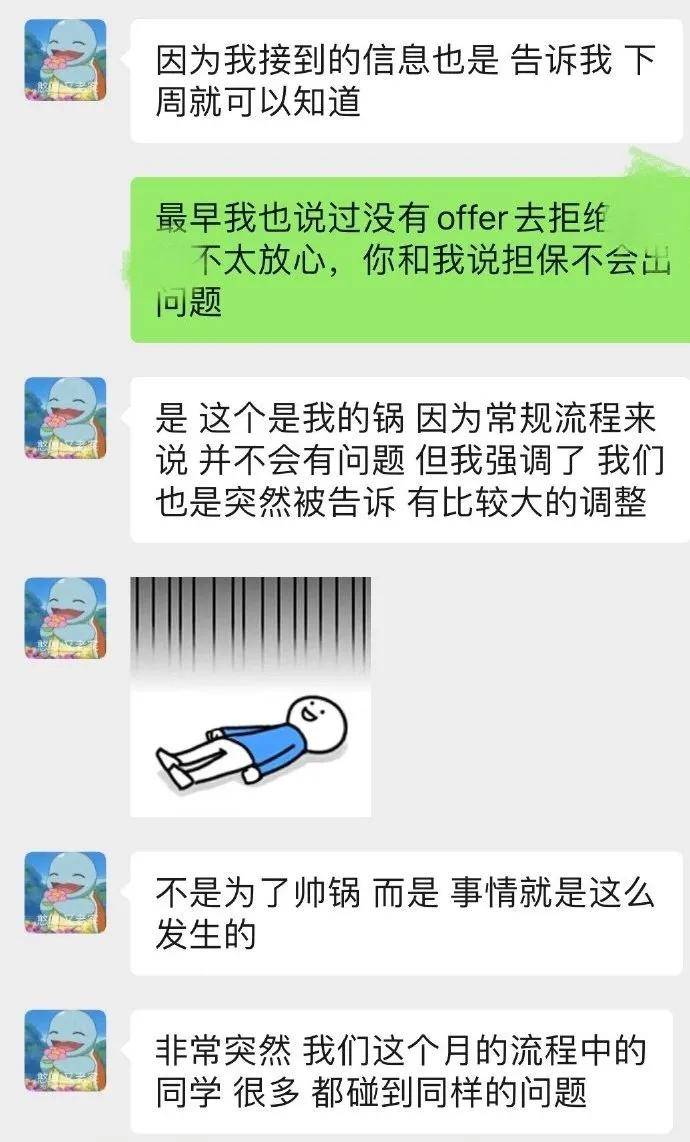Tap avatar beside the lying figure sticker
Screen dimensions: 690x1142
click(x=65, y=618)
